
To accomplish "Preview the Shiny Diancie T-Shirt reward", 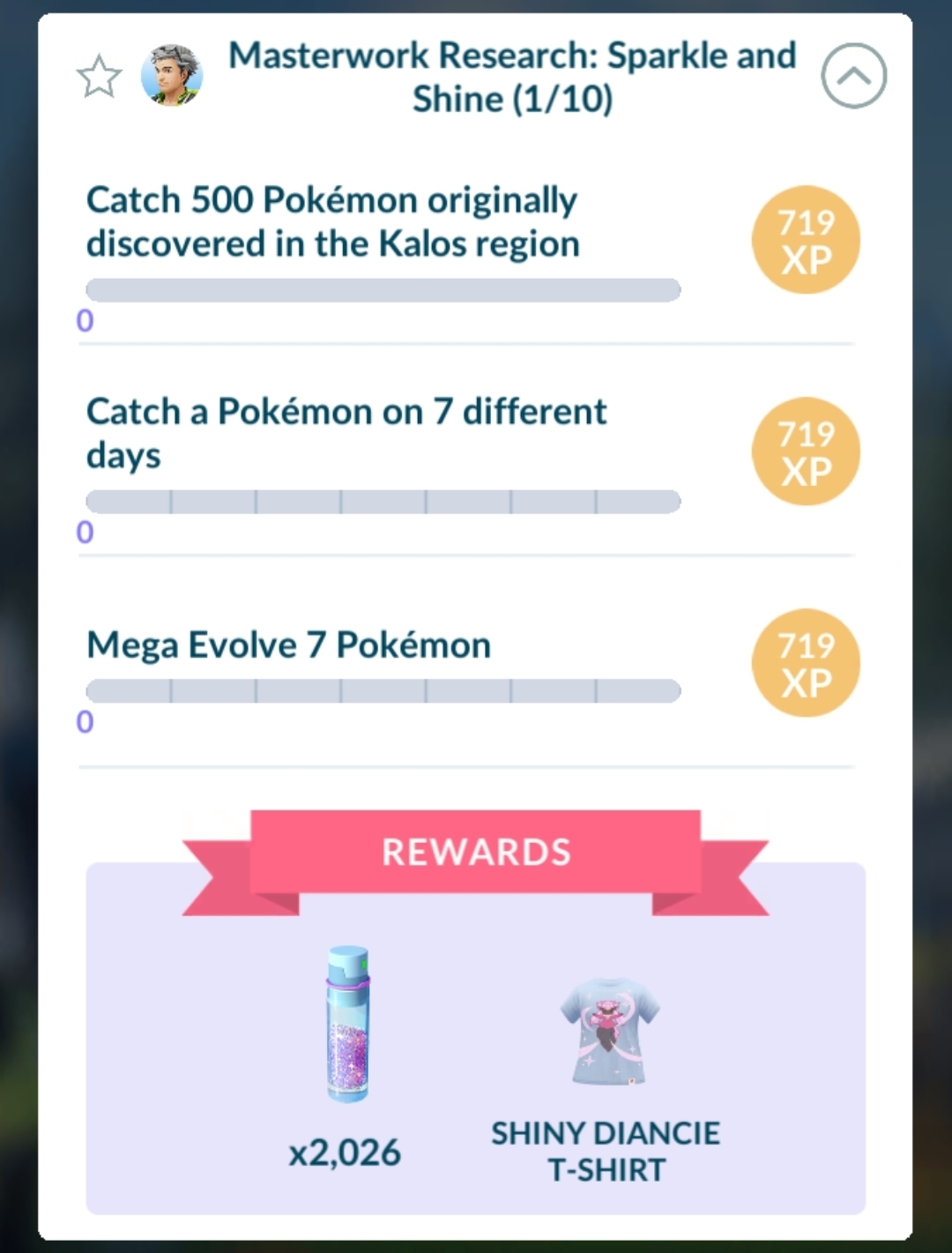I will pyautogui.click(x=608, y=1031).
